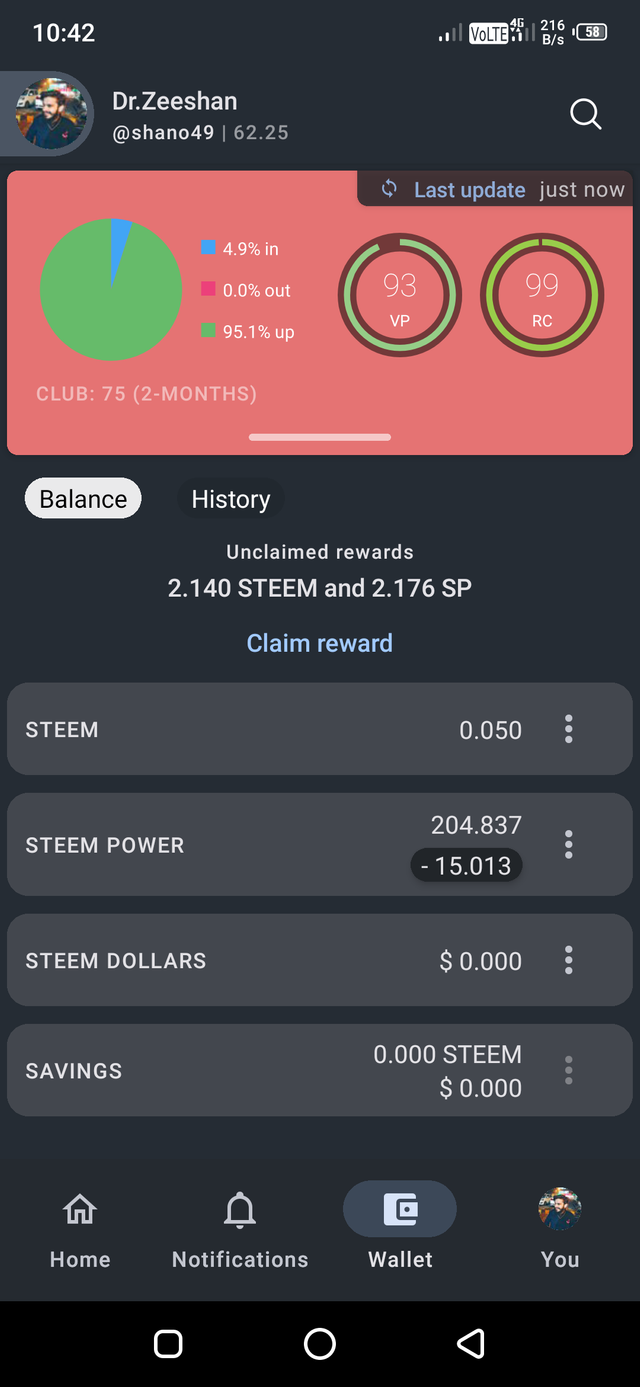
Task: Select the Wallet tab
Action: coord(400,1230)
